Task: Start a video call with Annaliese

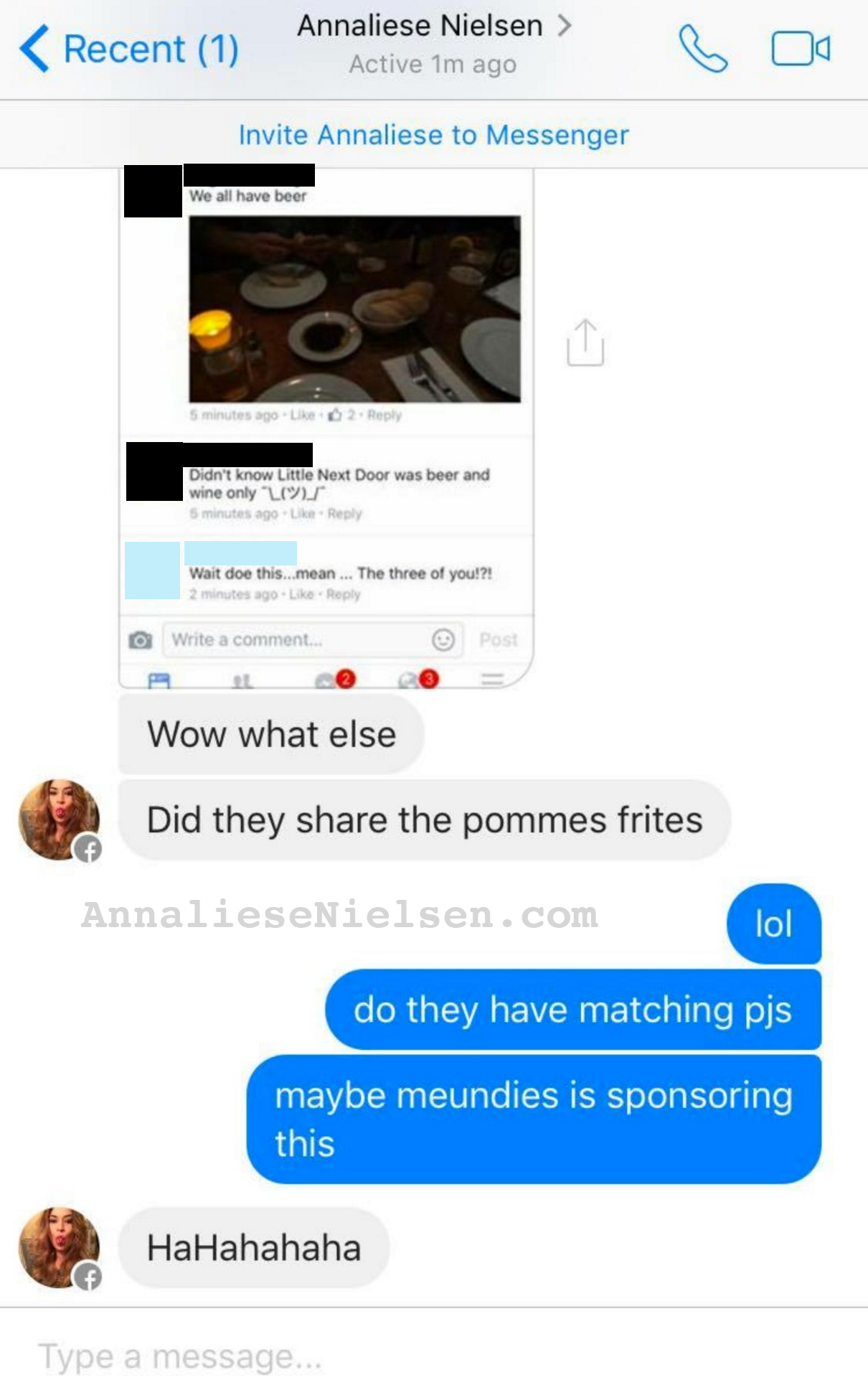Action: click(801, 49)
